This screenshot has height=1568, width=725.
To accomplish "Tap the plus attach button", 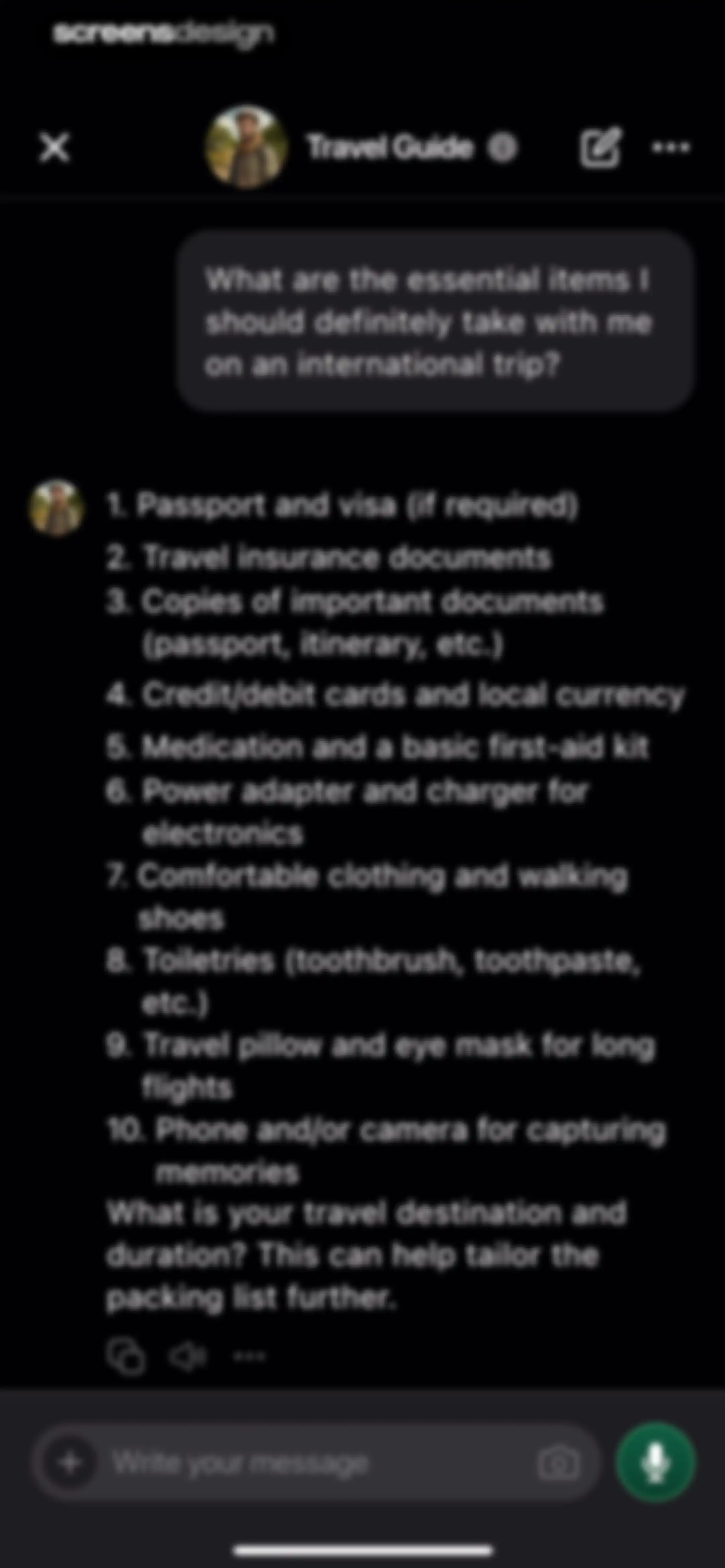I will click(70, 1462).
